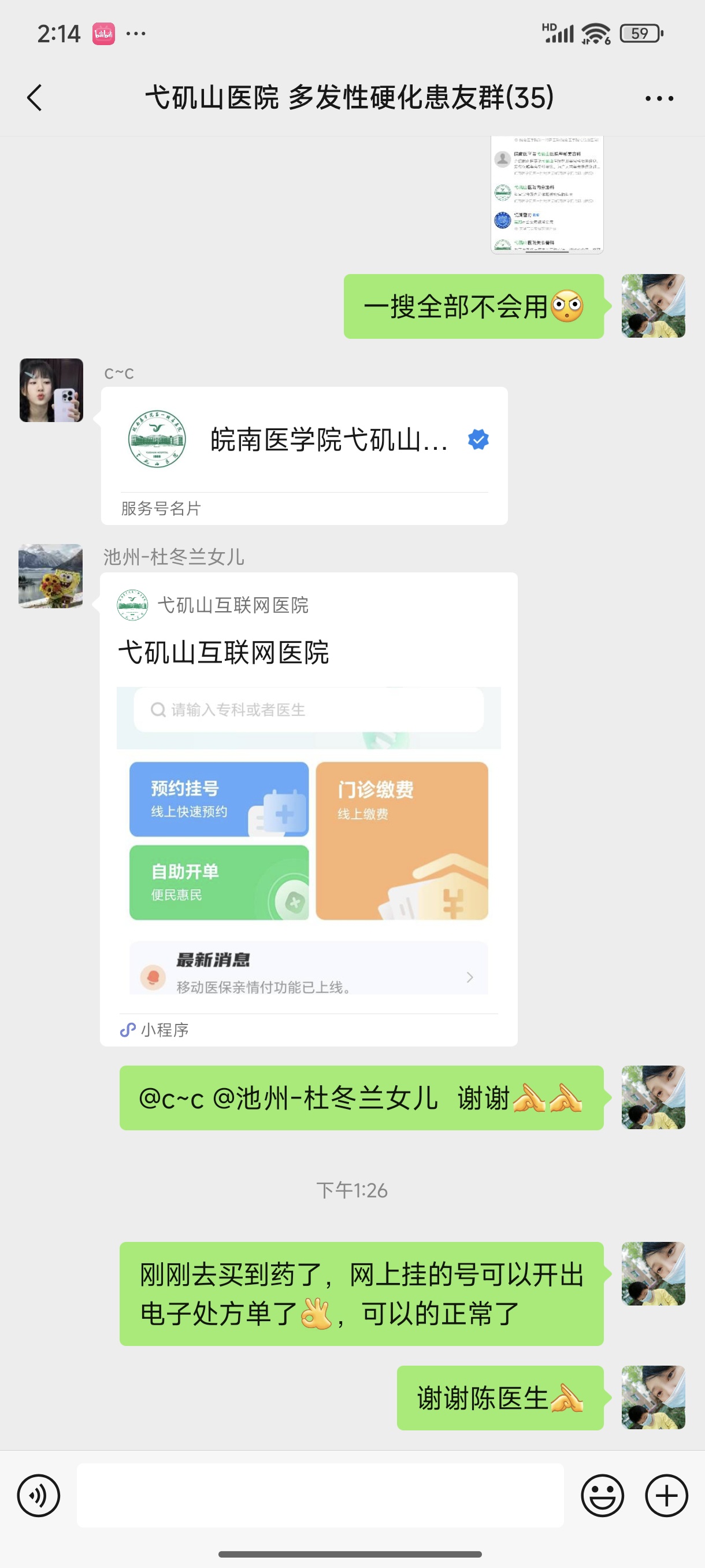Focus the message text field
705x1568 pixels.
click(320, 1496)
